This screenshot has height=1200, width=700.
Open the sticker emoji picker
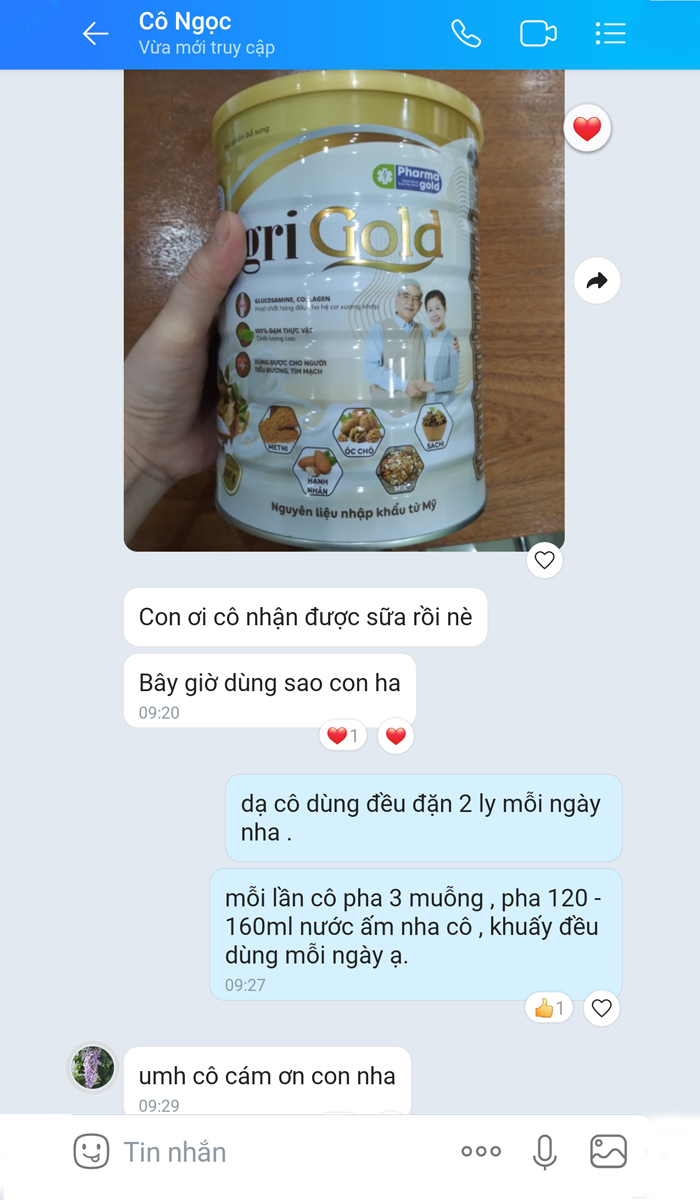pos(91,1152)
